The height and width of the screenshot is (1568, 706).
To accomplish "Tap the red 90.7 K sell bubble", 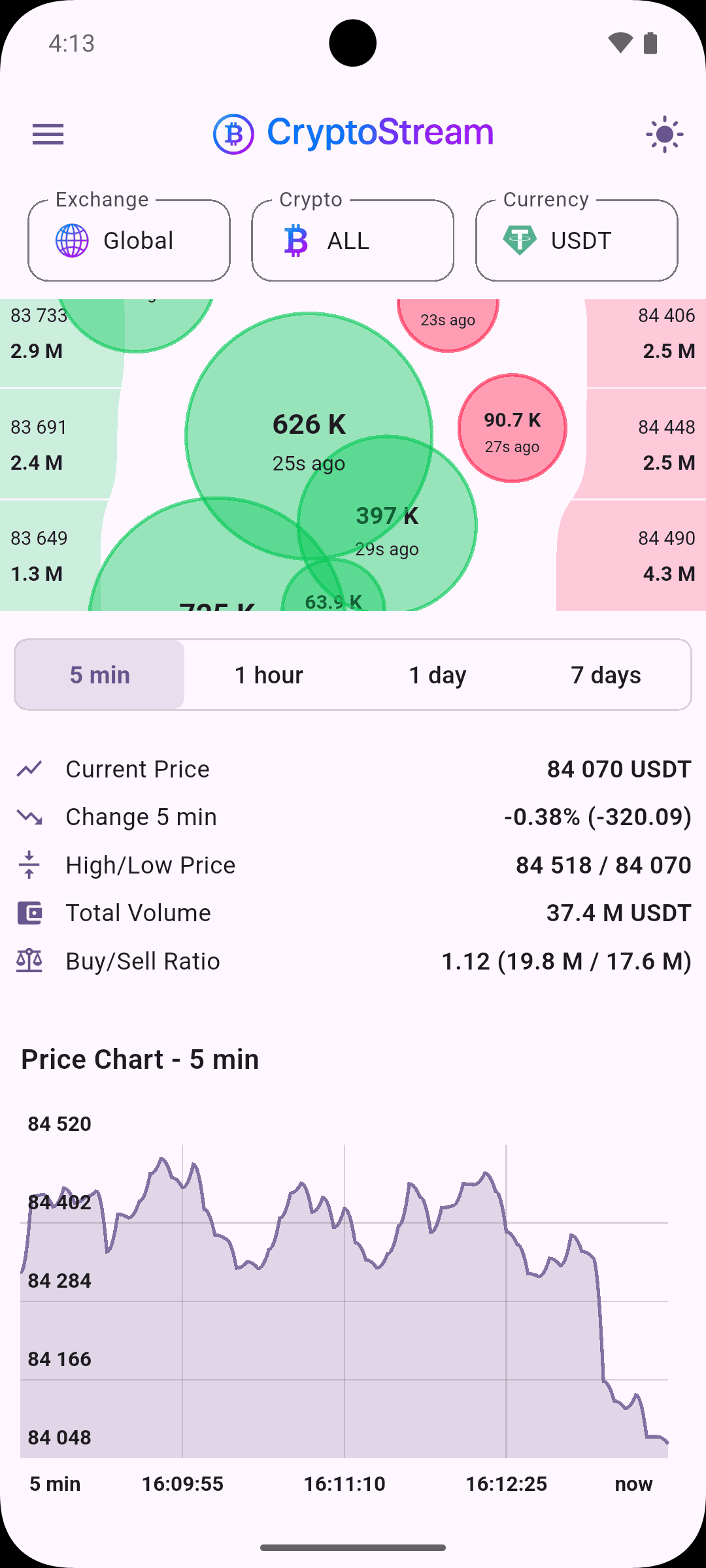I will 513,428.
